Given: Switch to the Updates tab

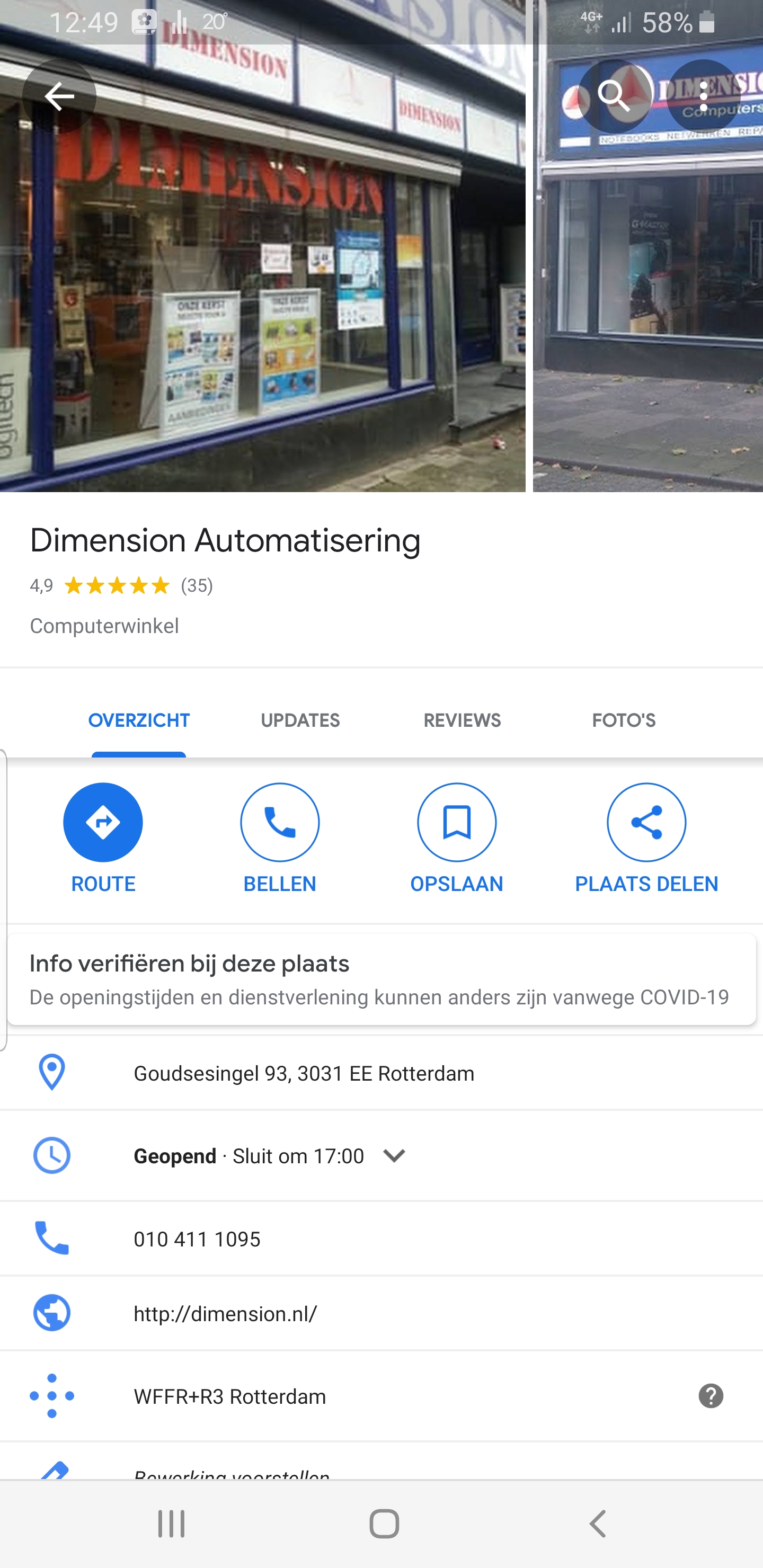Looking at the screenshot, I should (300, 720).
